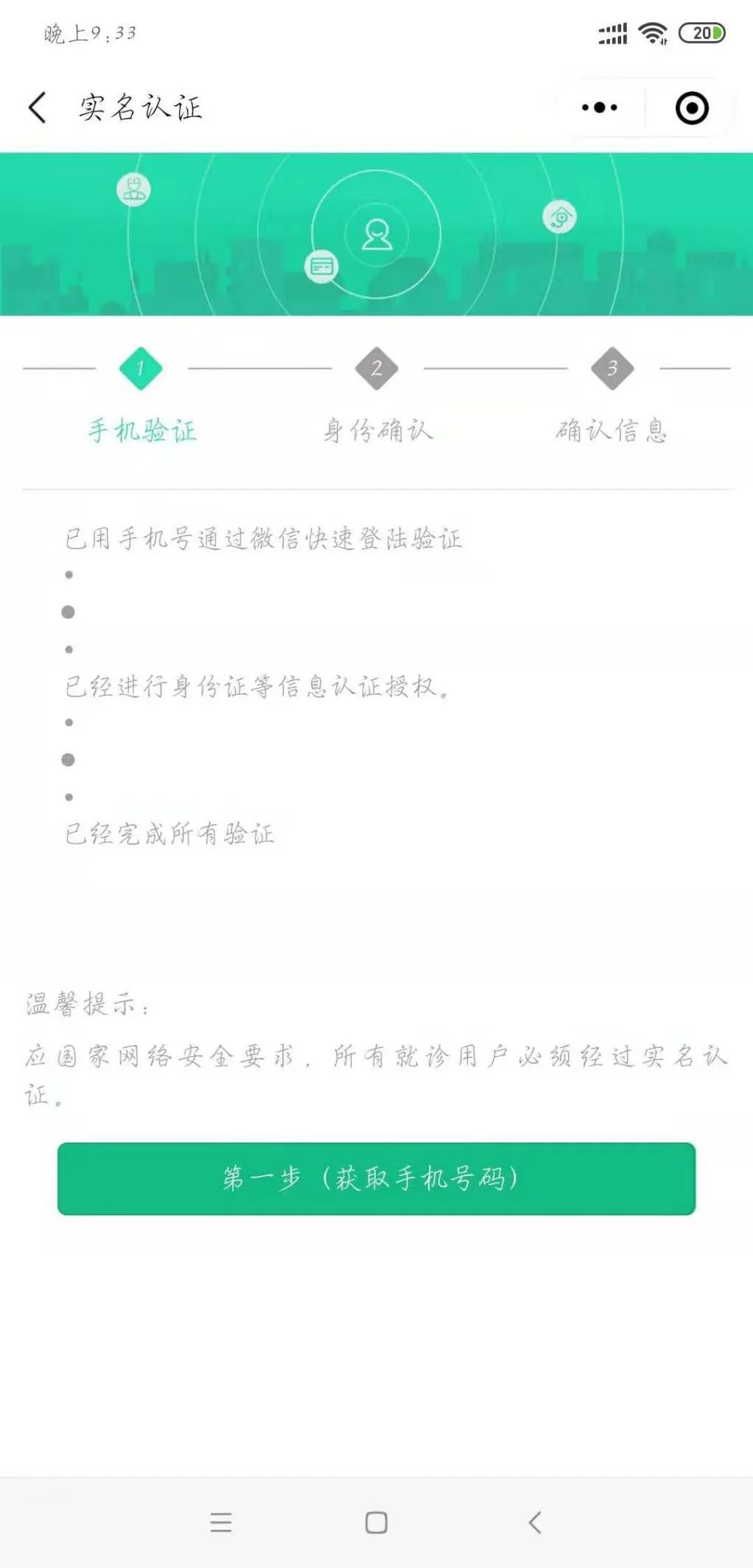Image resolution: width=753 pixels, height=1568 pixels.
Task: Click the back arrow beside 实名认证
Action: point(38,107)
